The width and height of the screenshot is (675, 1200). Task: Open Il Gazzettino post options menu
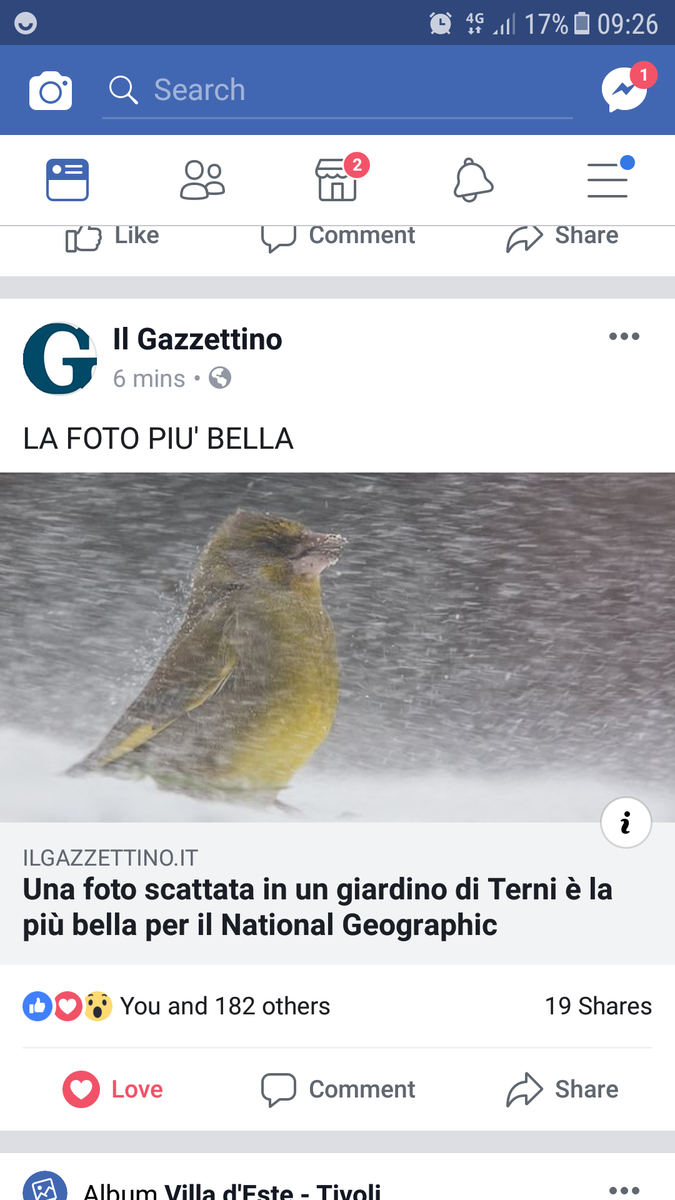pos(624,337)
